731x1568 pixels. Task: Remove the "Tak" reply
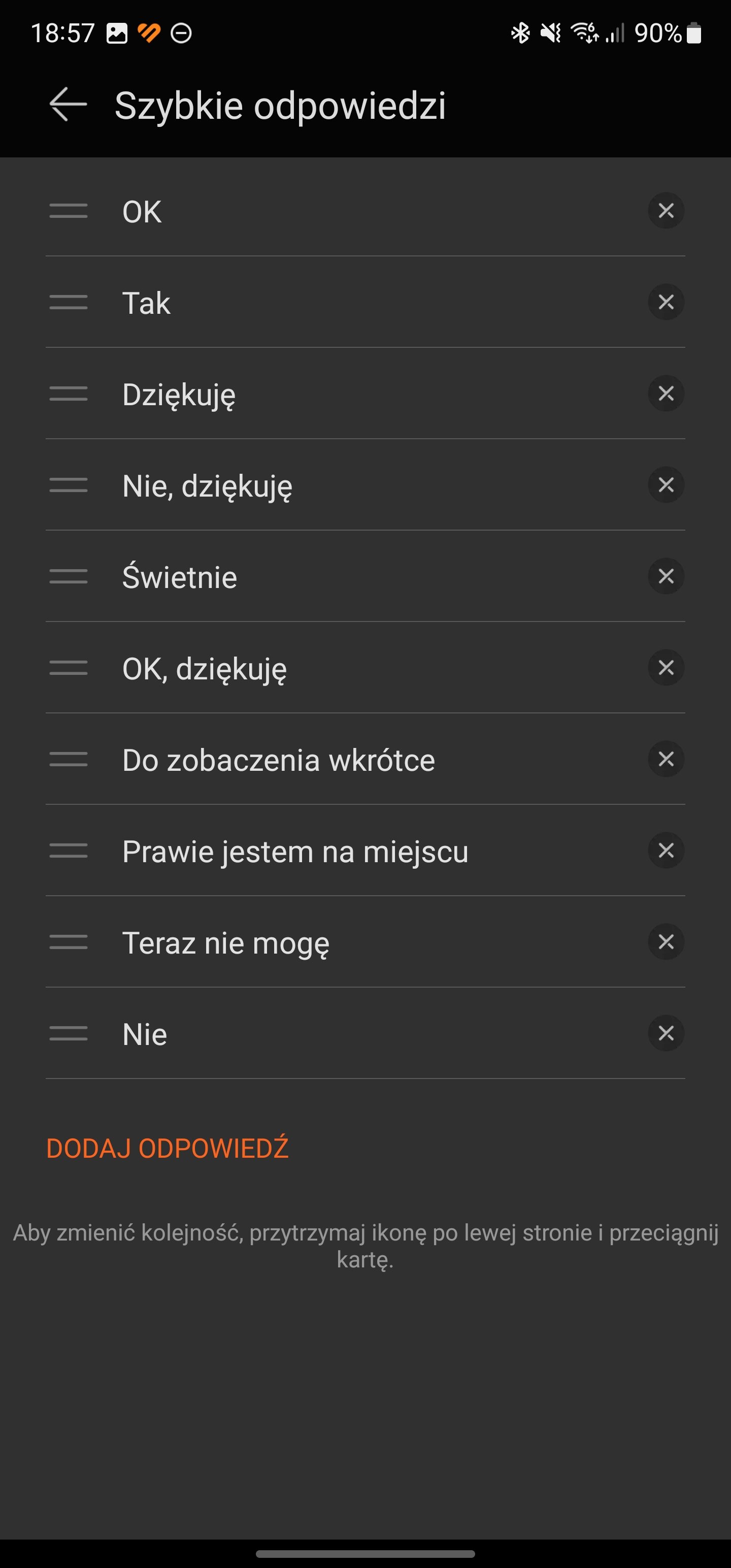click(666, 303)
